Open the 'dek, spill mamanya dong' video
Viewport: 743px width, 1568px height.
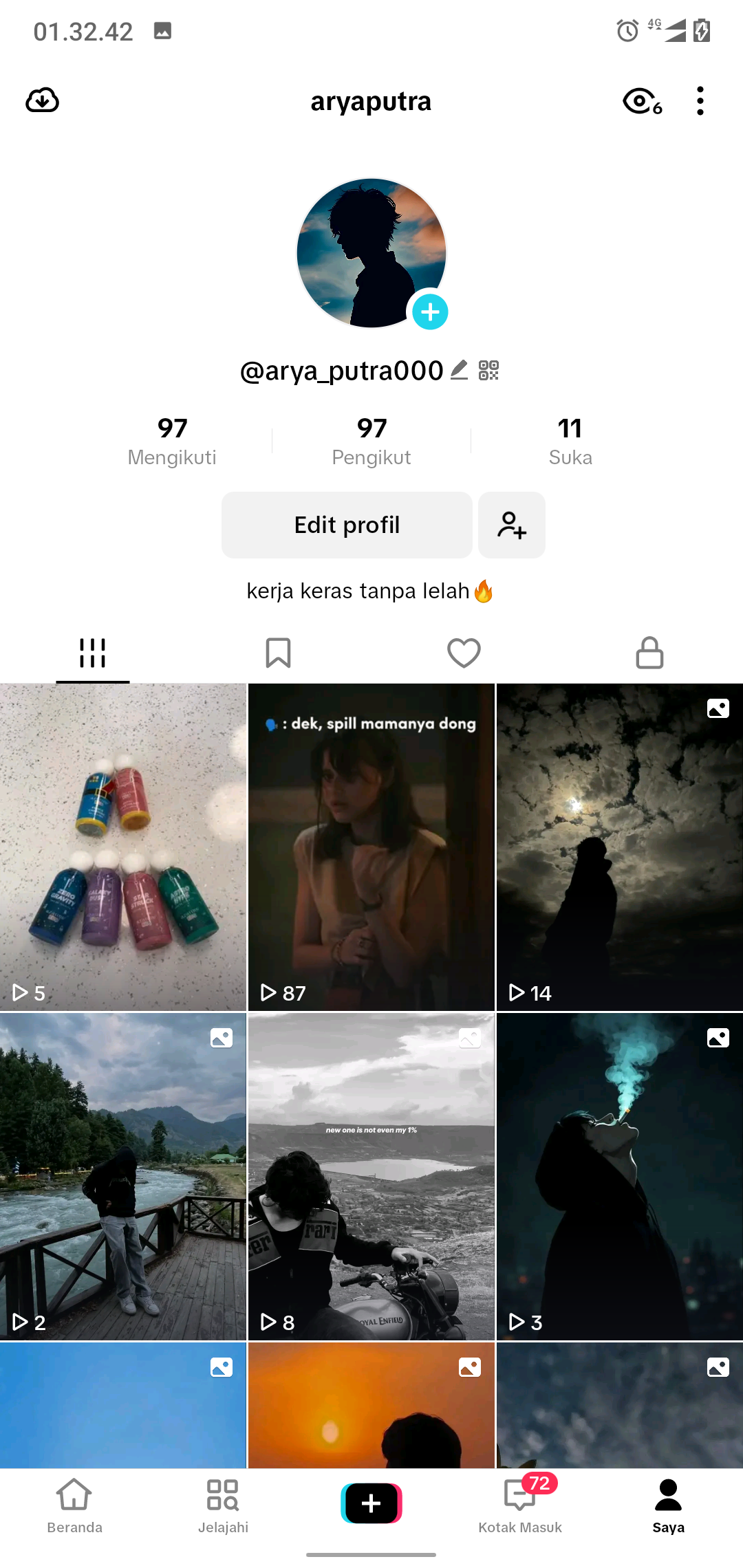click(371, 847)
